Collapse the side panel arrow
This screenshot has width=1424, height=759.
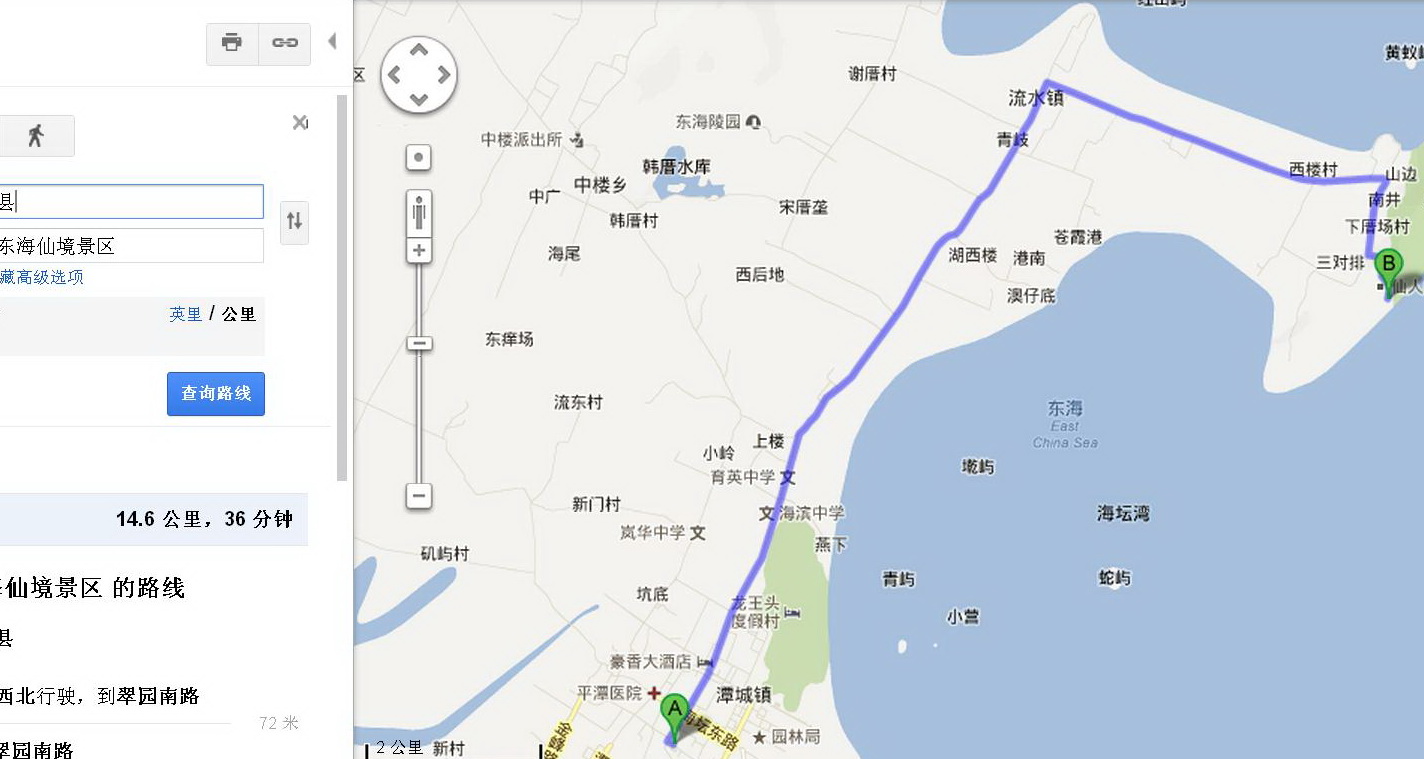332,42
